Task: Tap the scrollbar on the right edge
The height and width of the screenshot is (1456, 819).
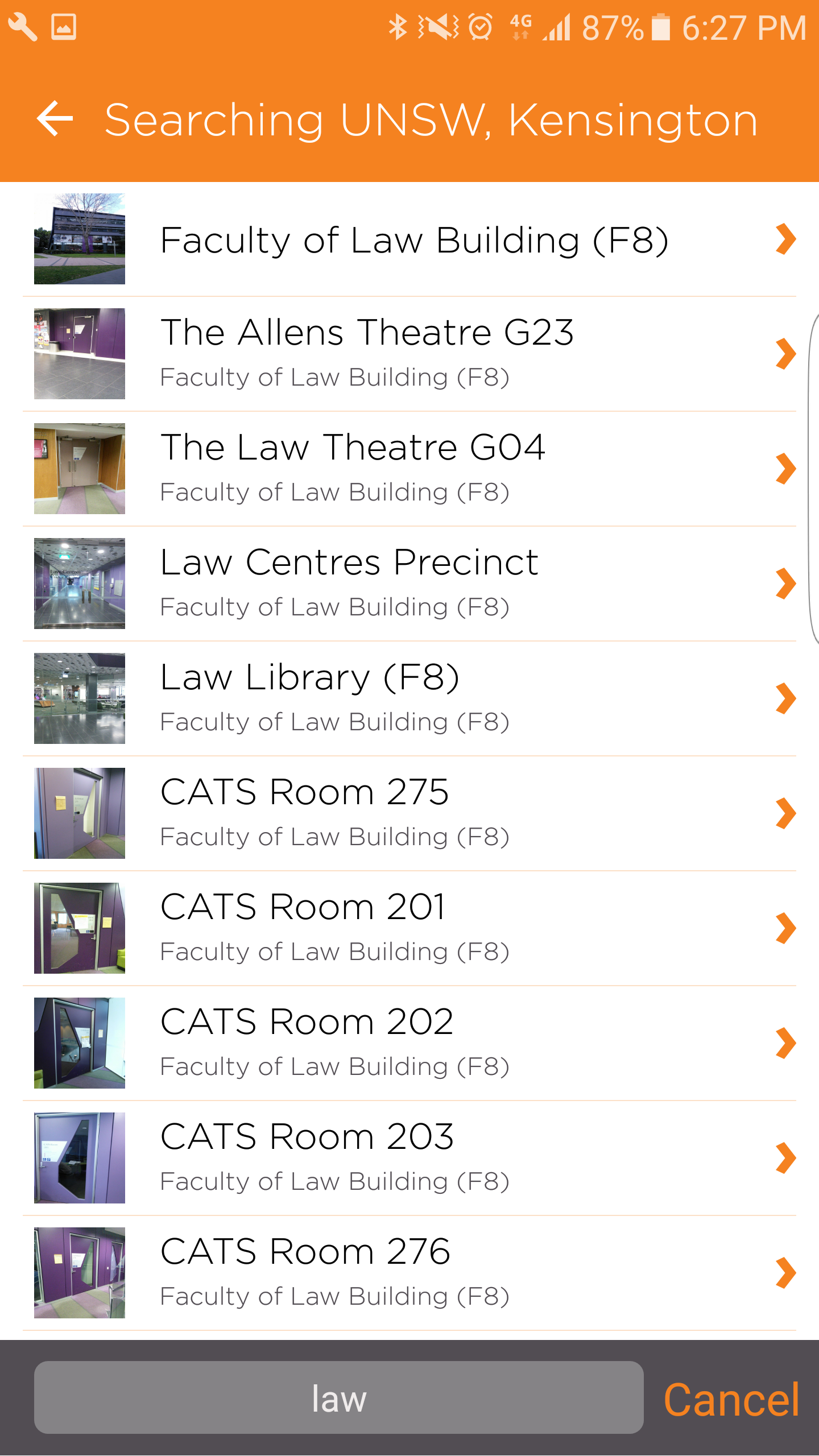Action: pos(813,483)
